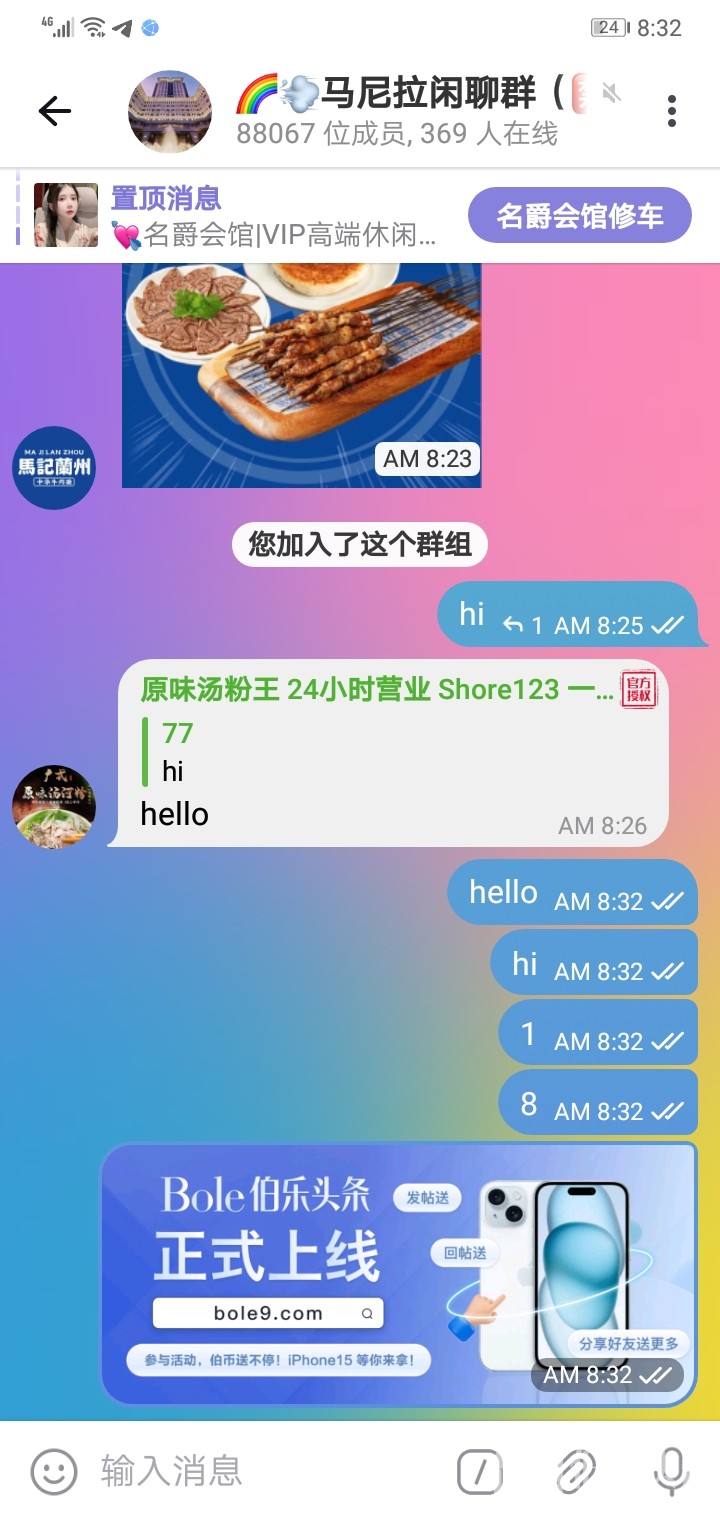Viewport: 720px width, 1520px height.
Task: Tap the microphone to record voice message
Action: point(668,1470)
